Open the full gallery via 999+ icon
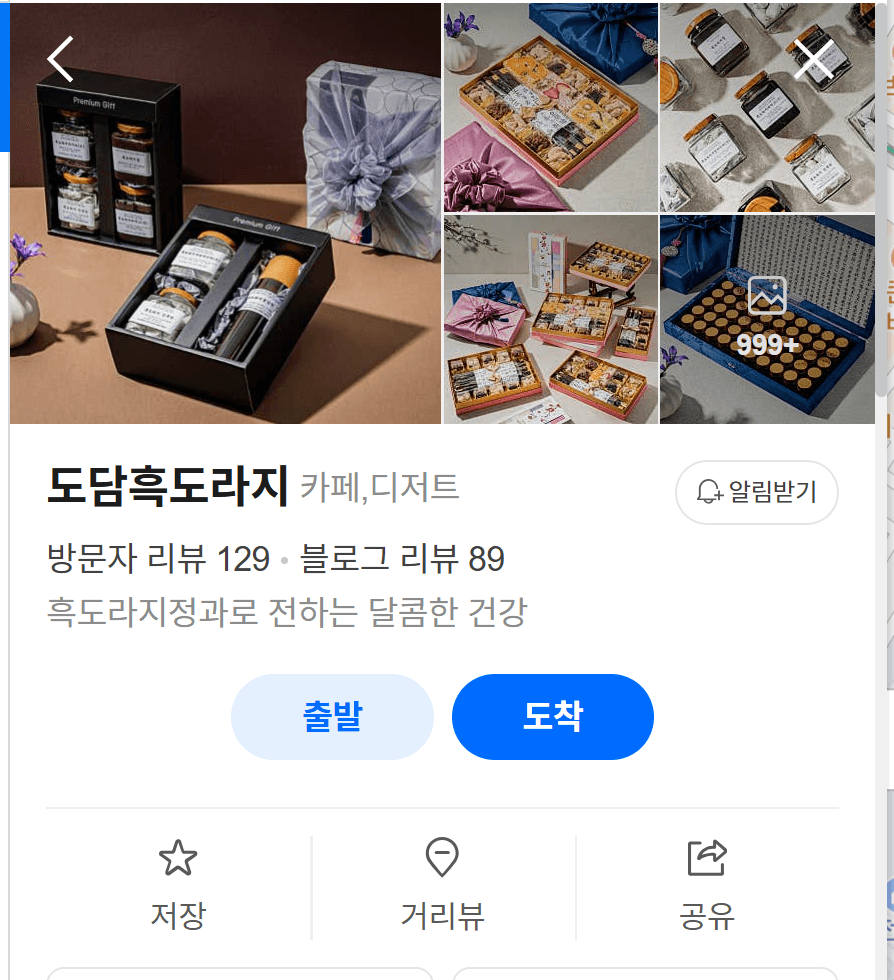 point(766,320)
